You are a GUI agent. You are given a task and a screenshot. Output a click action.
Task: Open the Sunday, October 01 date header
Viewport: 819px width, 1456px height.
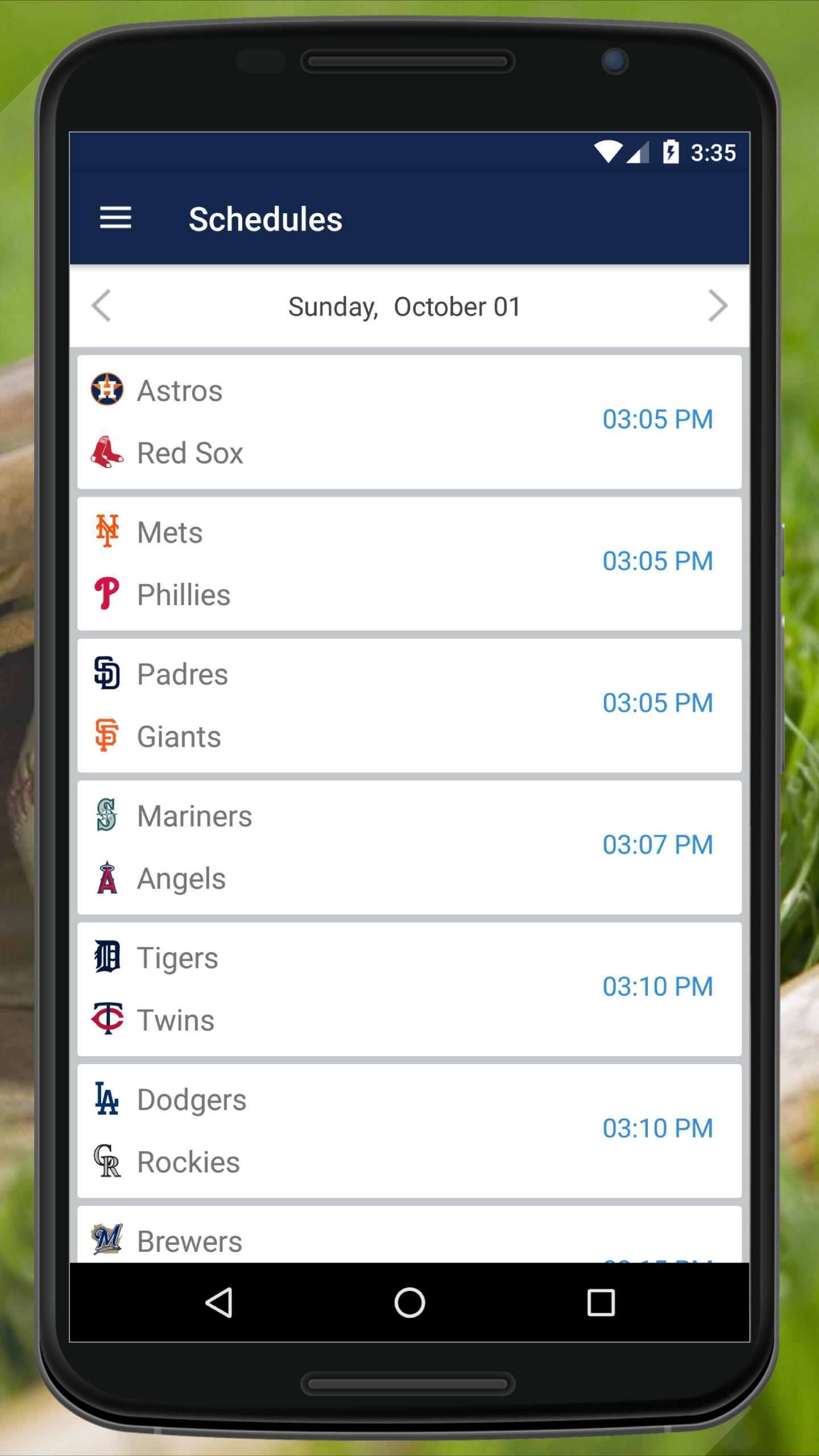coord(404,306)
